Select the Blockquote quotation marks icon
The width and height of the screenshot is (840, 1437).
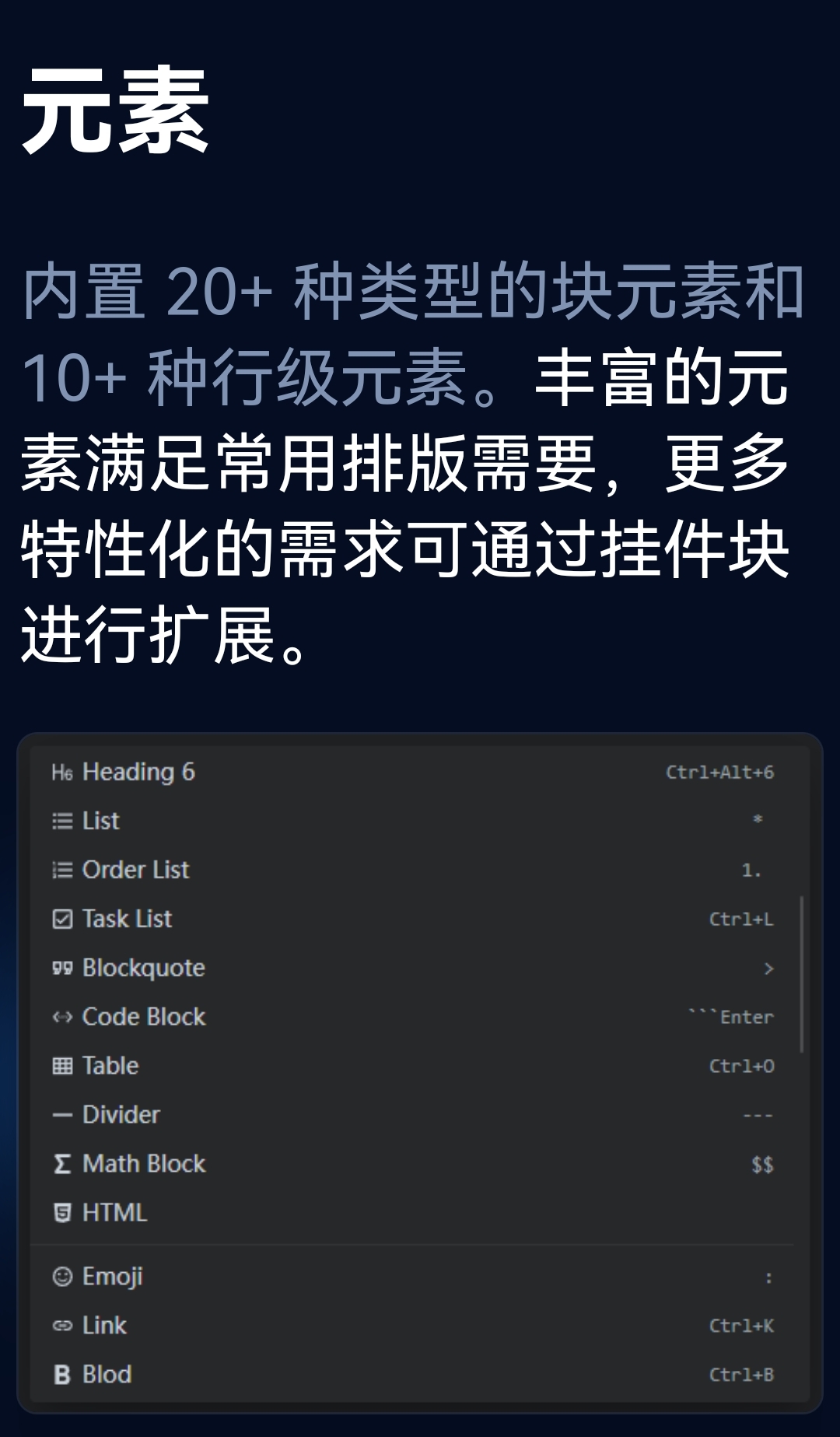click(x=64, y=968)
